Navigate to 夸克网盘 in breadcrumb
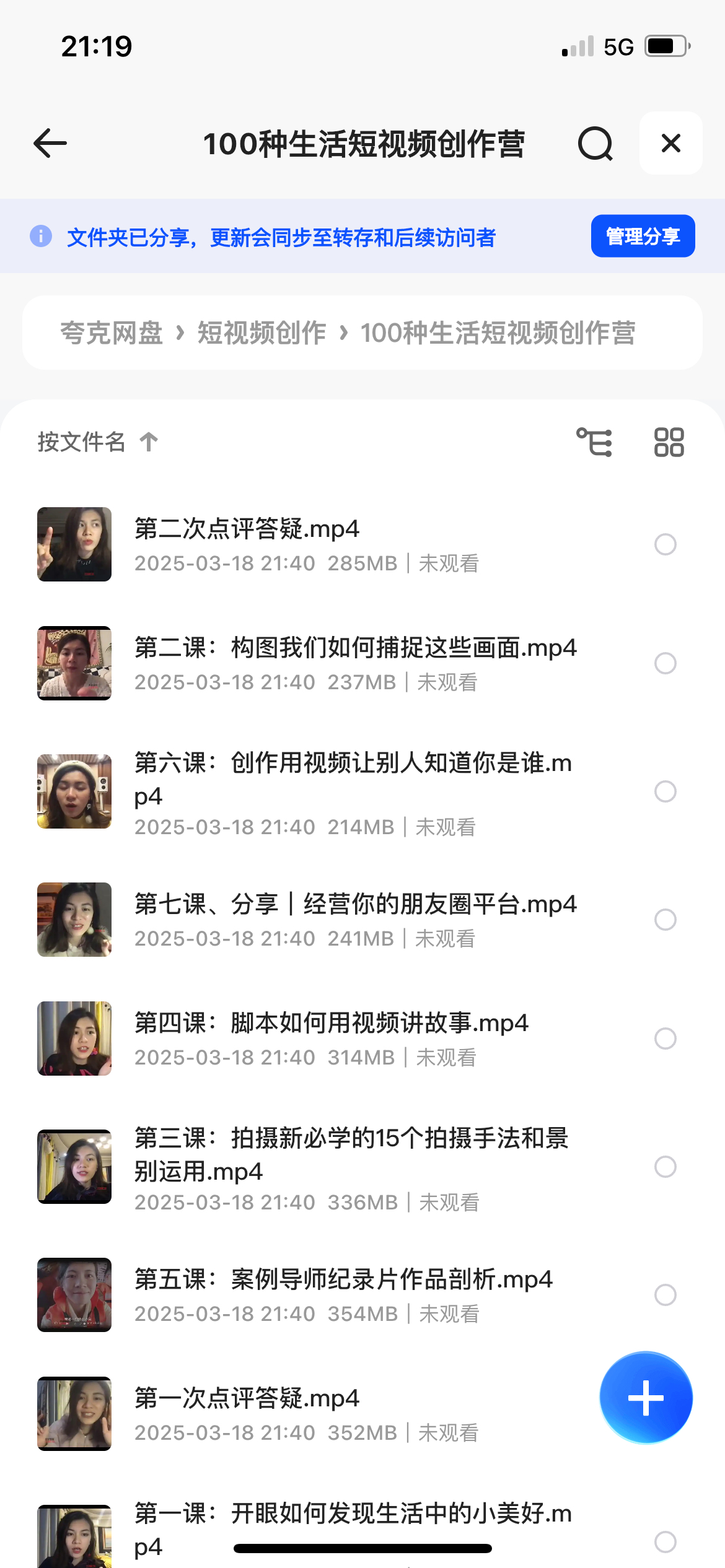This screenshot has height=1568, width=725. point(112,333)
